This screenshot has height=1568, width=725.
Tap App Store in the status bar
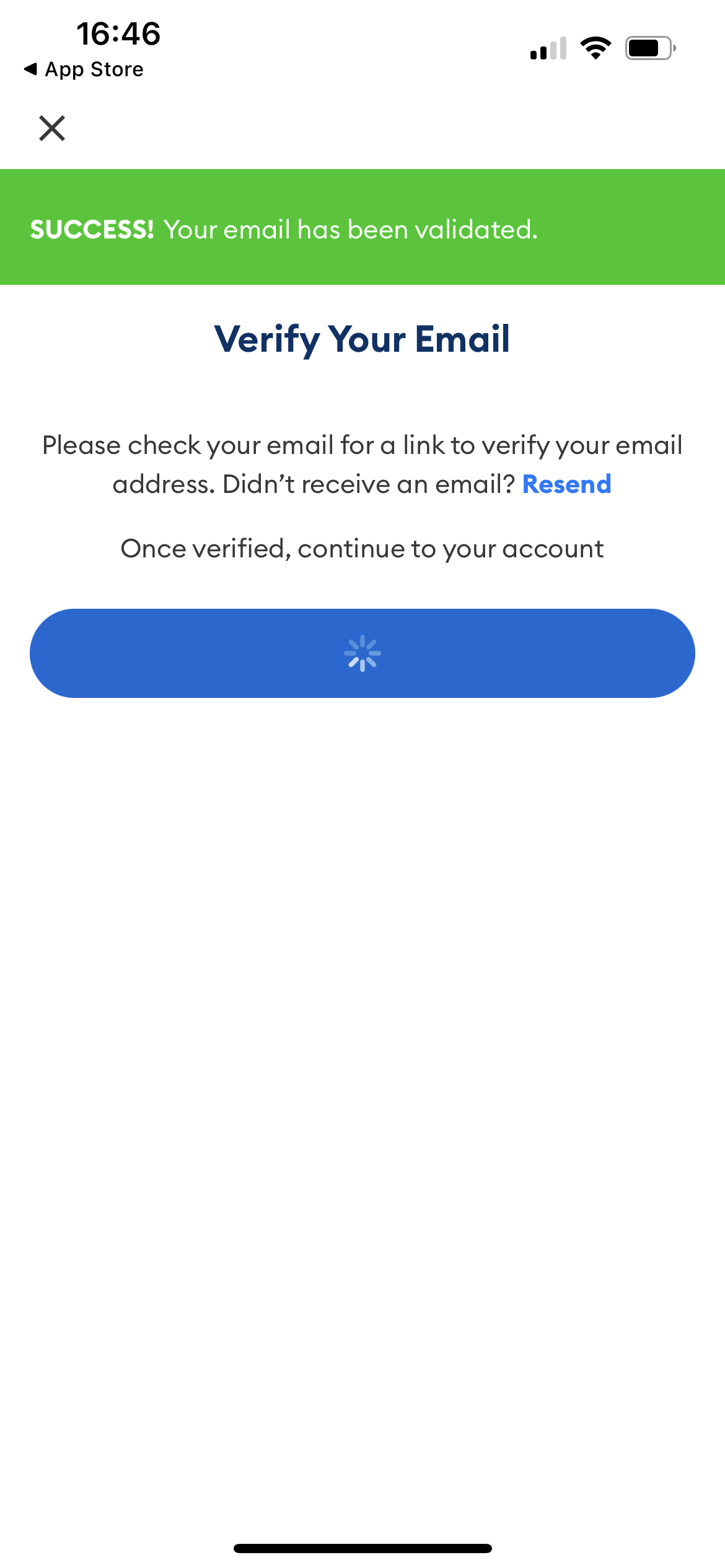tap(84, 69)
